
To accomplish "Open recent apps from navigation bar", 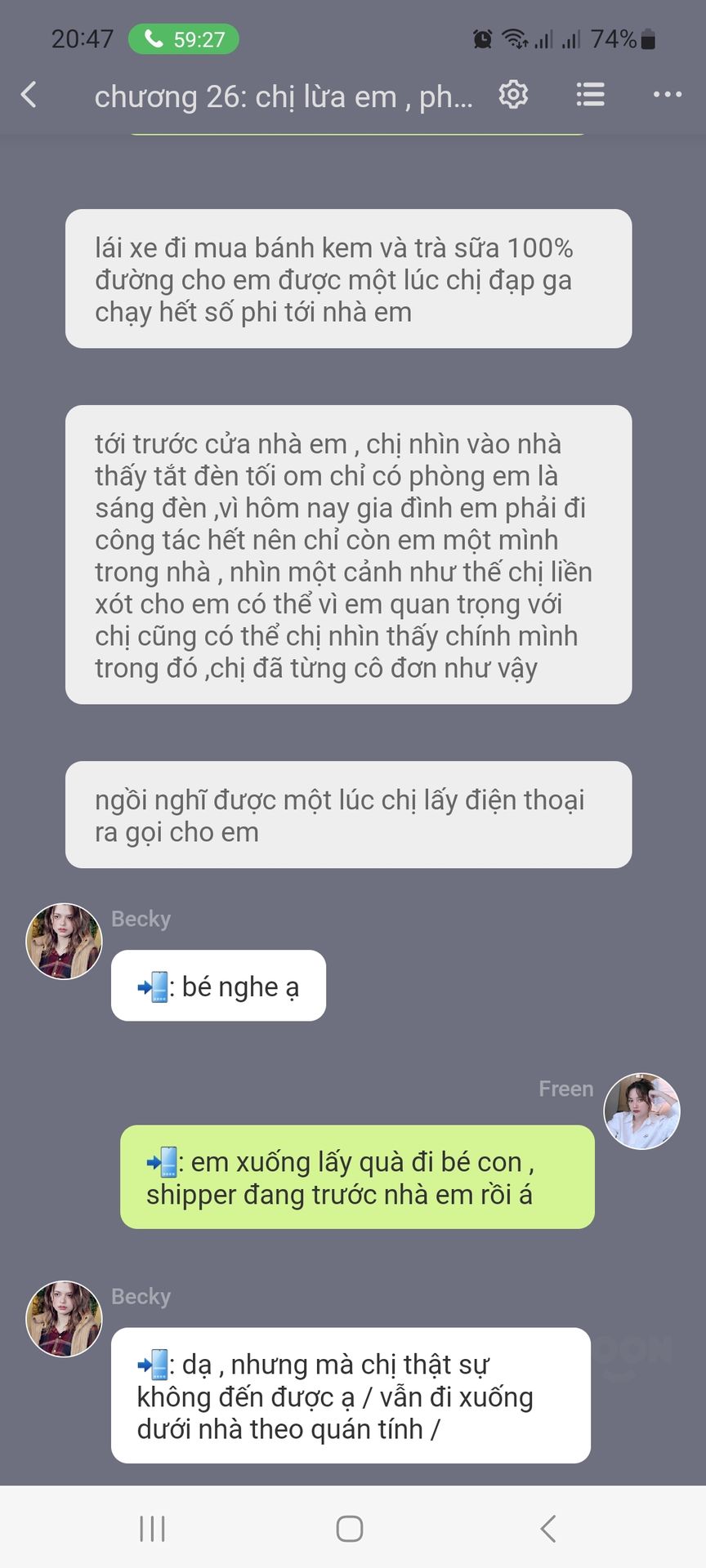I will [153, 1529].
